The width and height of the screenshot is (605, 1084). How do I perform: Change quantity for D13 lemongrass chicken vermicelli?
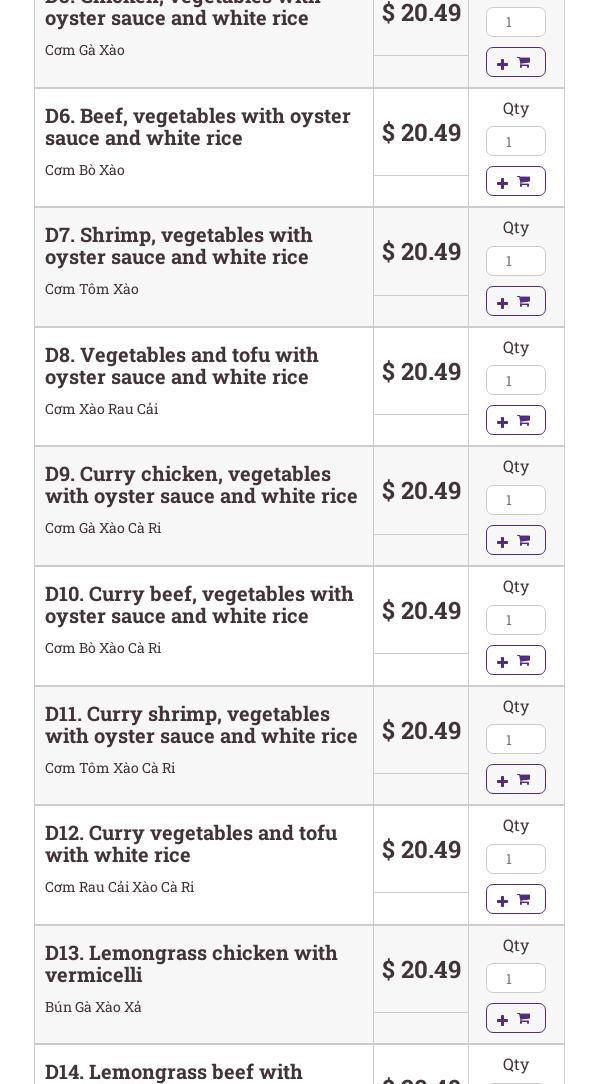(515, 978)
